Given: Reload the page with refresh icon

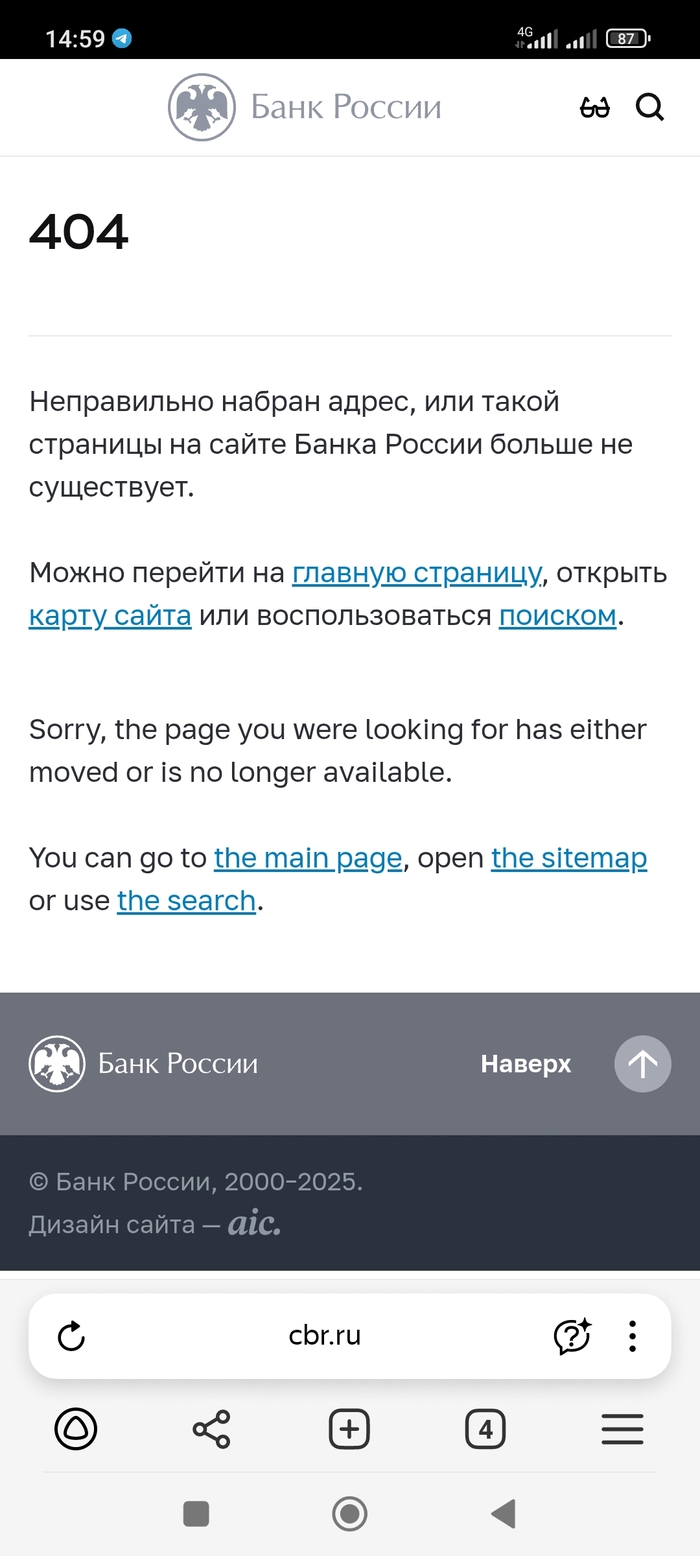Looking at the screenshot, I should 71,1336.
